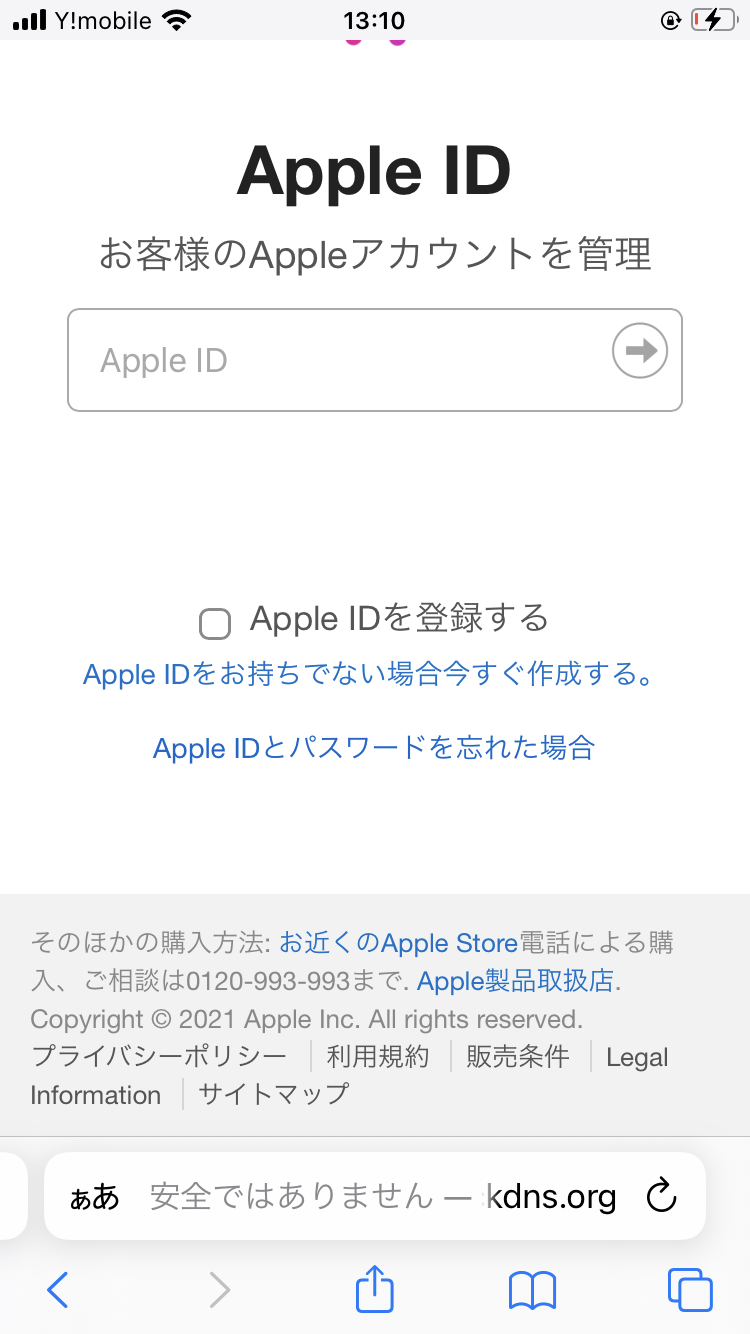Viewport: 750px width, 1334px height.
Task: Open the tabs overview
Action: pyautogui.click(x=690, y=1290)
